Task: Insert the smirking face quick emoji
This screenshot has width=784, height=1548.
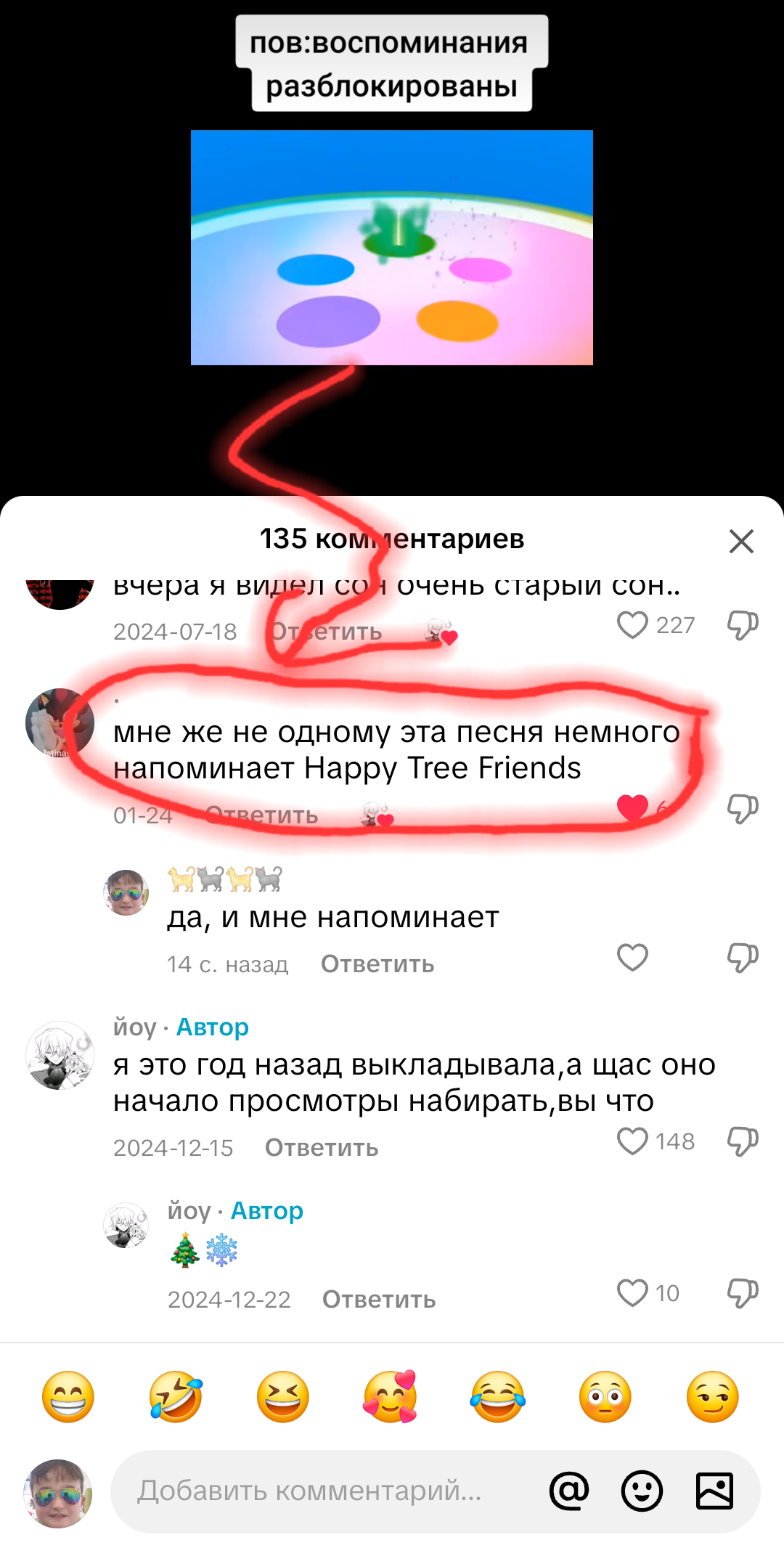Action: [x=712, y=1397]
